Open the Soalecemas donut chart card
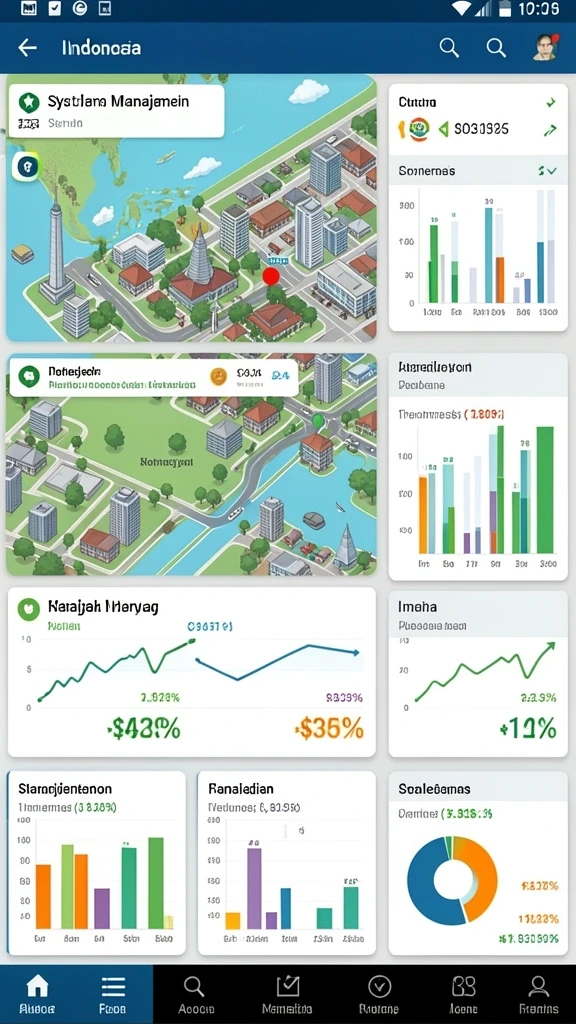This screenshot has height=1024, width=576. [x=478, y=863]
